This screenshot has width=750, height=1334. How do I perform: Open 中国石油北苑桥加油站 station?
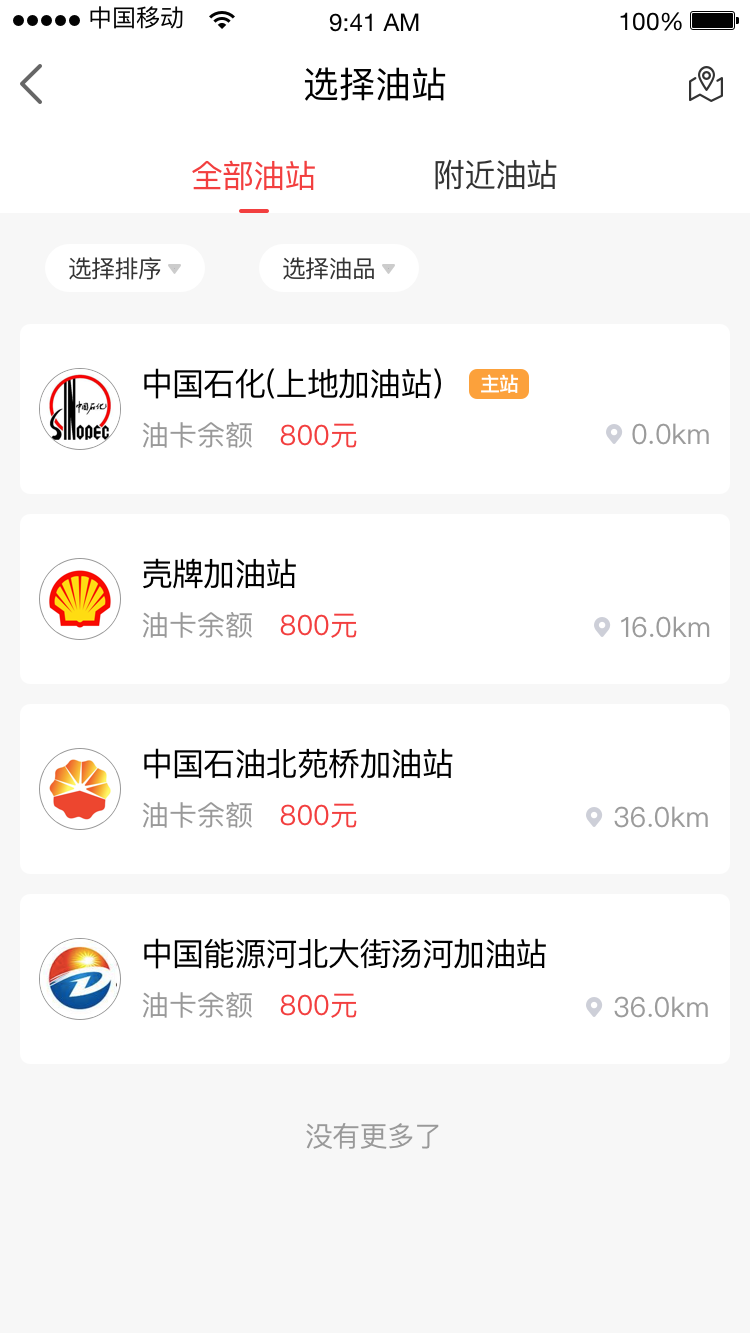pos(375,789)
